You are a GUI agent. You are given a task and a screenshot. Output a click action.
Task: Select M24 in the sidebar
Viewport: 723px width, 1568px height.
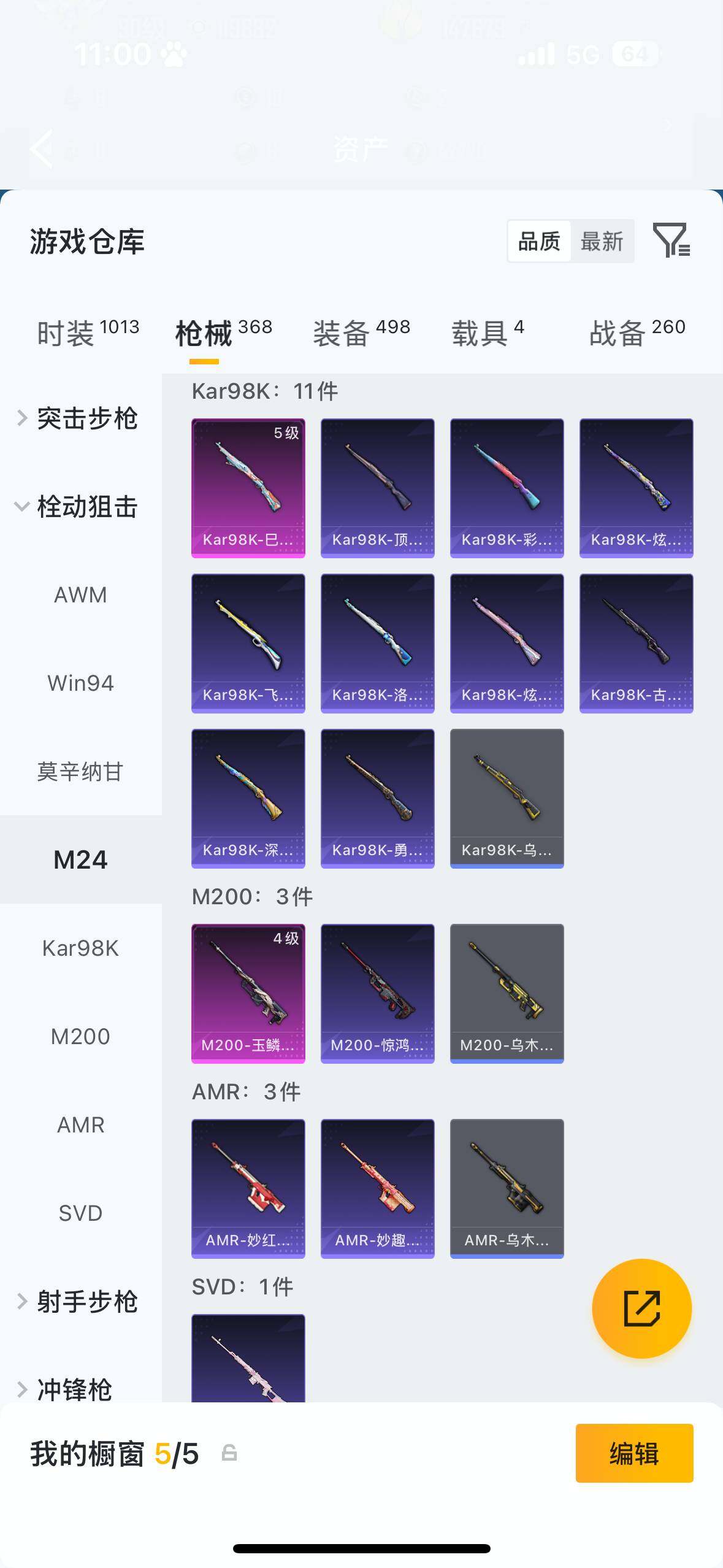coord(80,859)
